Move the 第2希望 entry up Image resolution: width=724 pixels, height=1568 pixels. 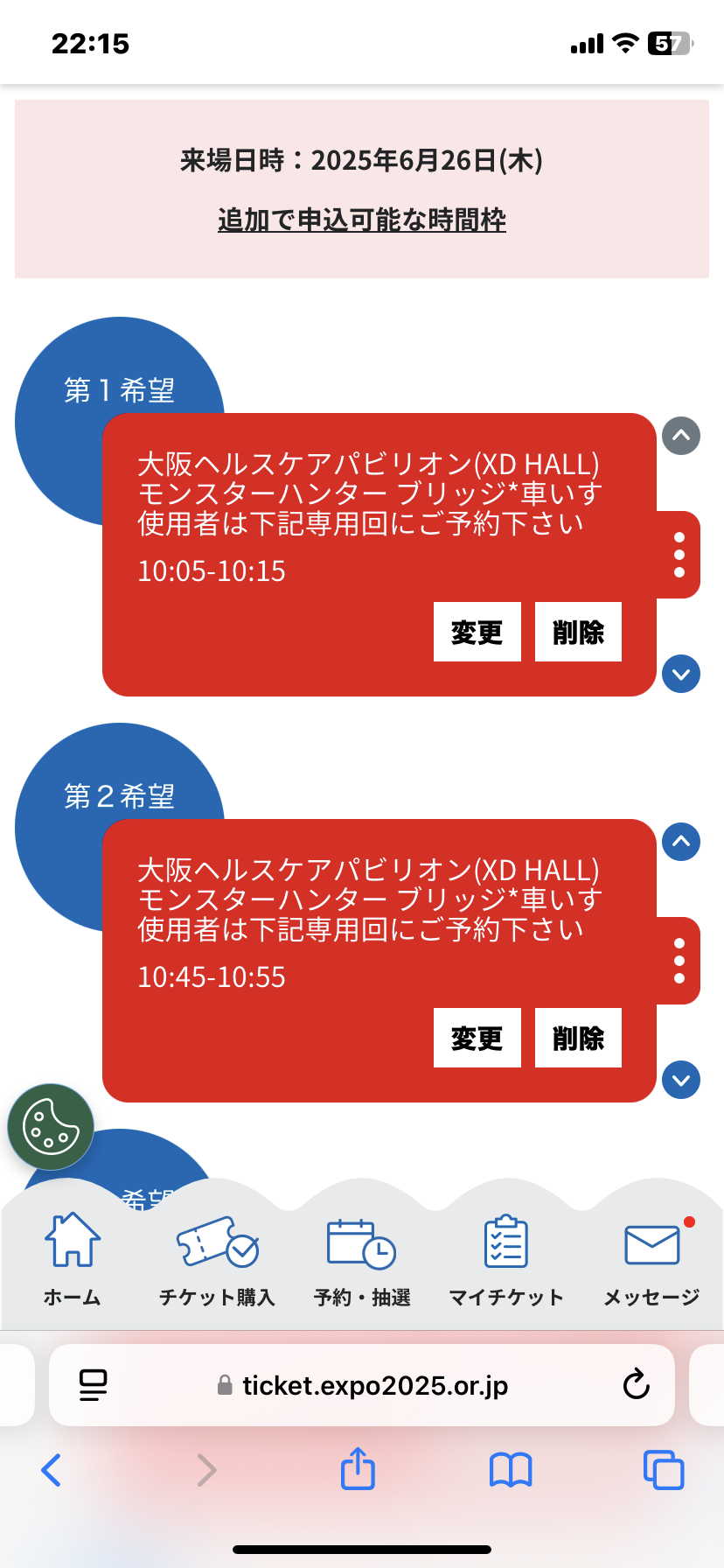[681, 842]
